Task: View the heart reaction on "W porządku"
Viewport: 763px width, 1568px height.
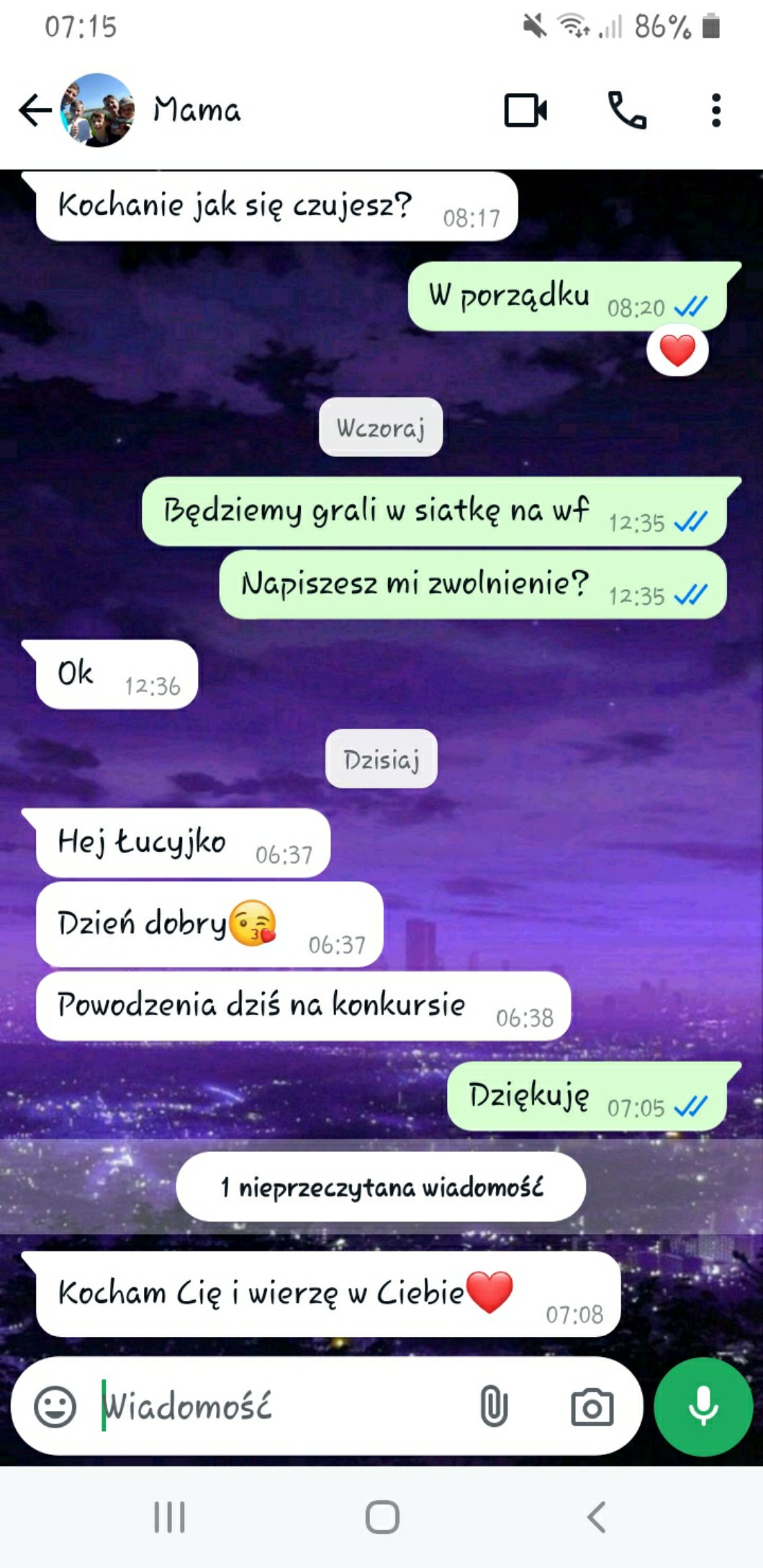Action: [x=677, y=351]
